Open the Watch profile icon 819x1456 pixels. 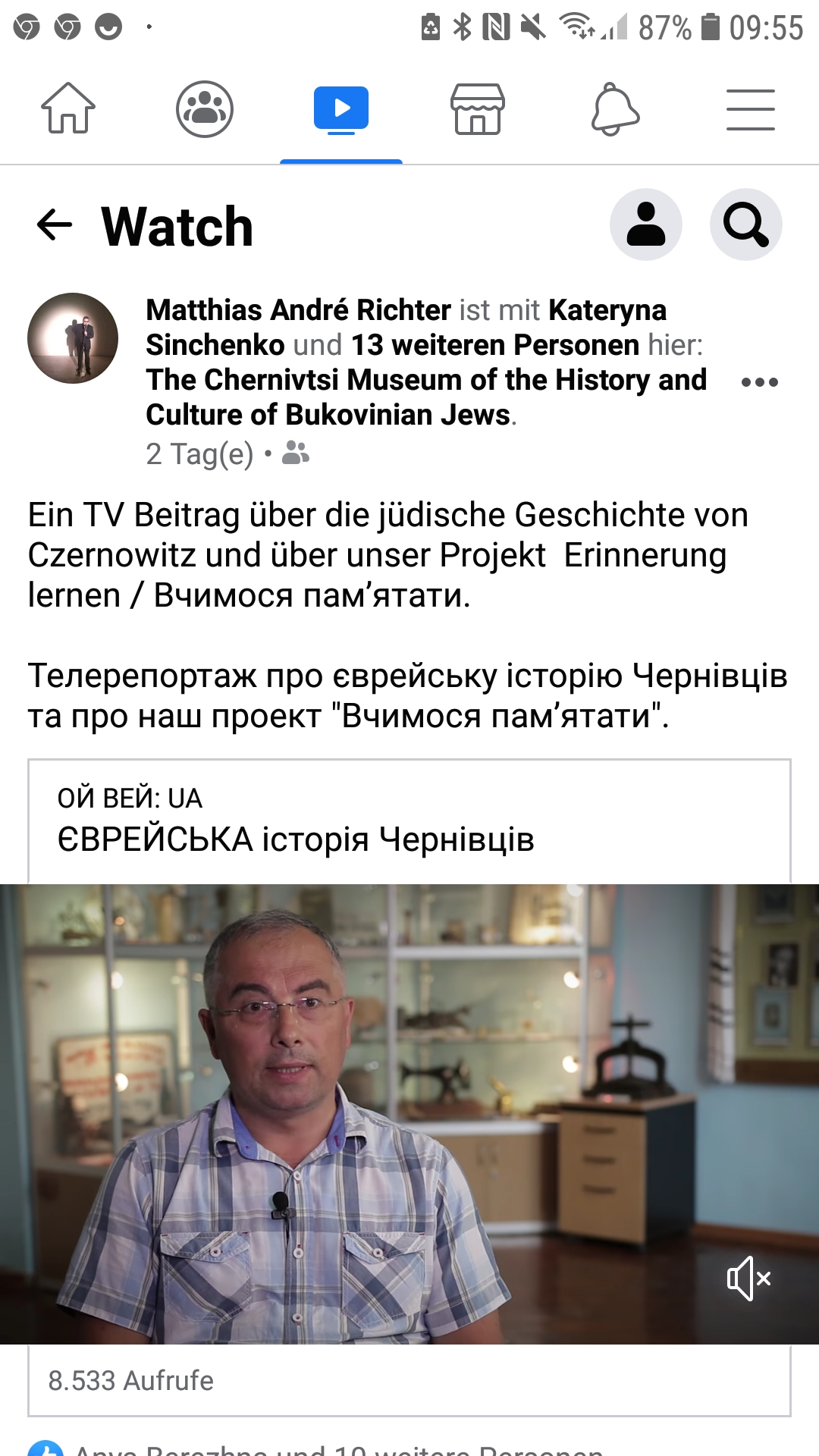click(646, 224)
